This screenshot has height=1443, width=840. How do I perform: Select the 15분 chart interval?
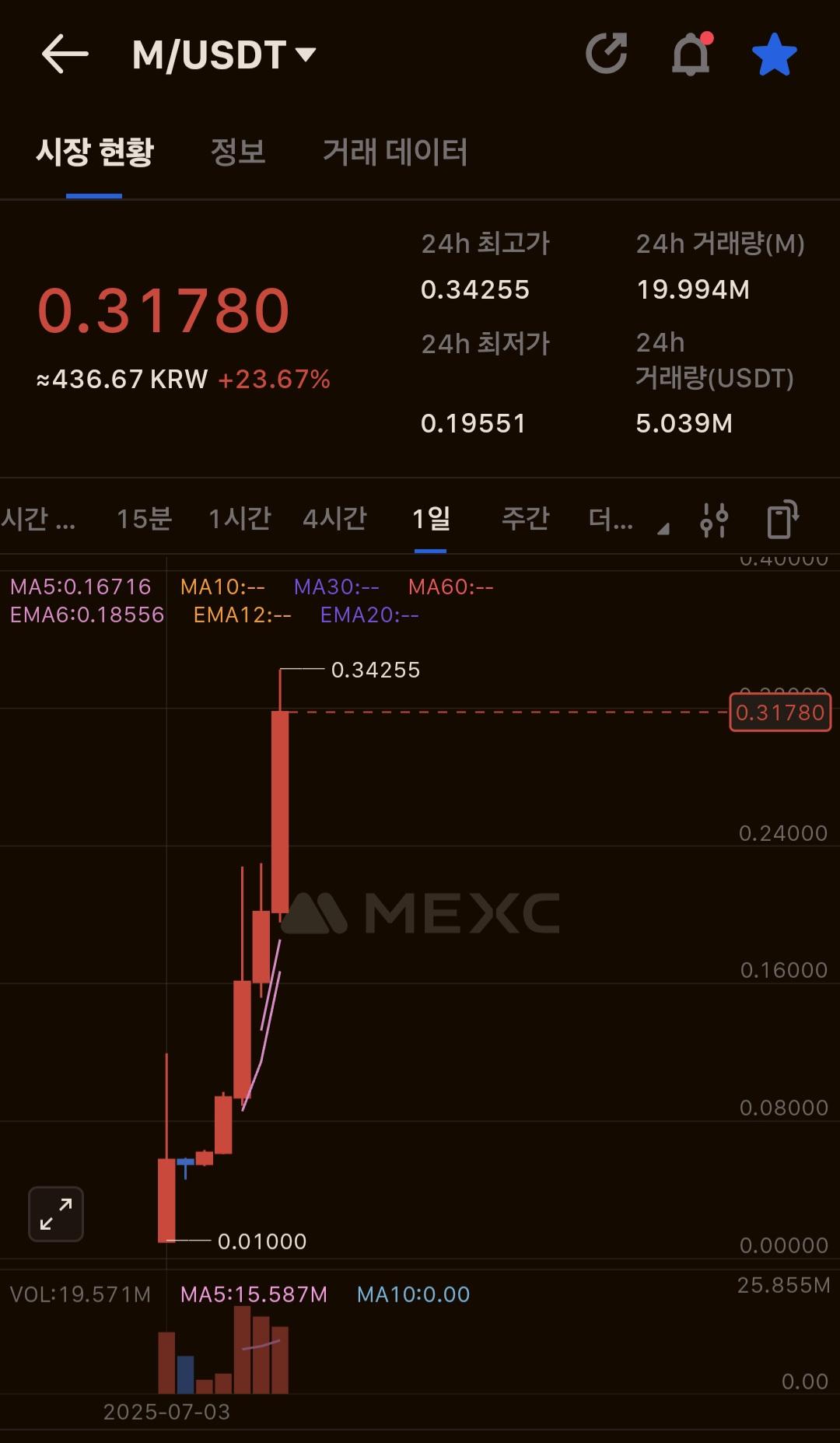(x=144, y=518)
